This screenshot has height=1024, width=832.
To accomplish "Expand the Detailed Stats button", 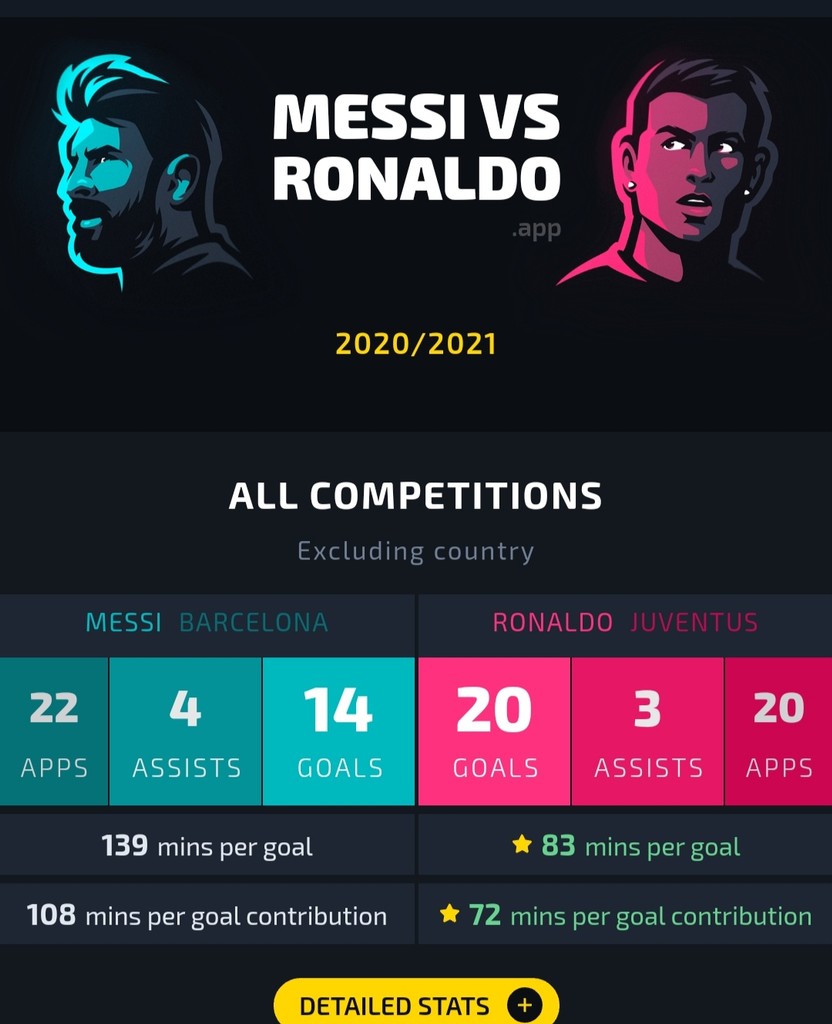I will pyautogui.click(x=416, y=1004).
